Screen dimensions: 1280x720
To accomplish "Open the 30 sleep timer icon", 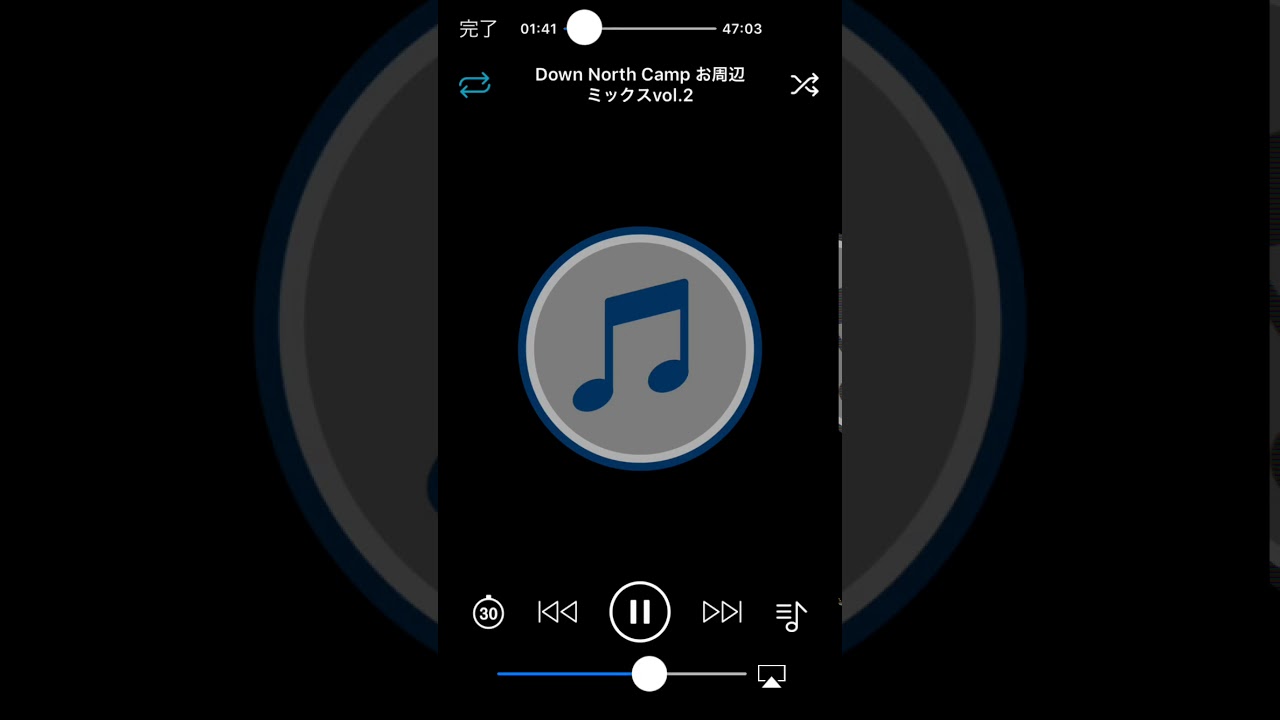I will tap(488, 612).
